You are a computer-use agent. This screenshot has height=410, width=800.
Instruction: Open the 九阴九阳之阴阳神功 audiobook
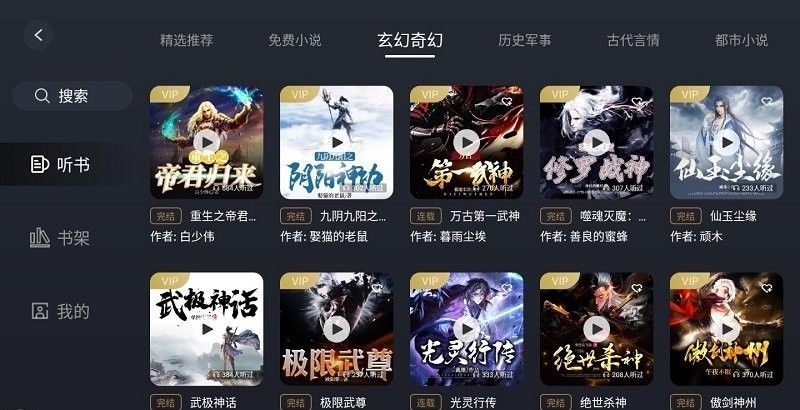point(336,142)
